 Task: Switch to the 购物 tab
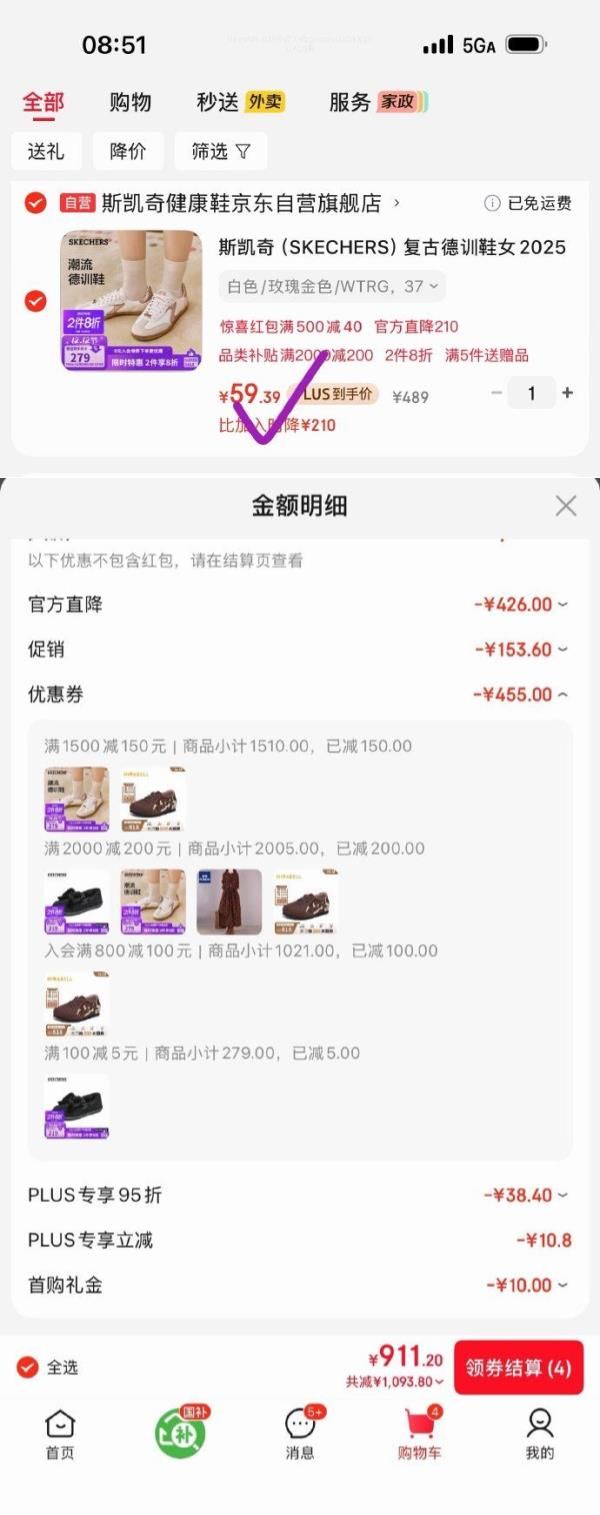pos(130,102)
